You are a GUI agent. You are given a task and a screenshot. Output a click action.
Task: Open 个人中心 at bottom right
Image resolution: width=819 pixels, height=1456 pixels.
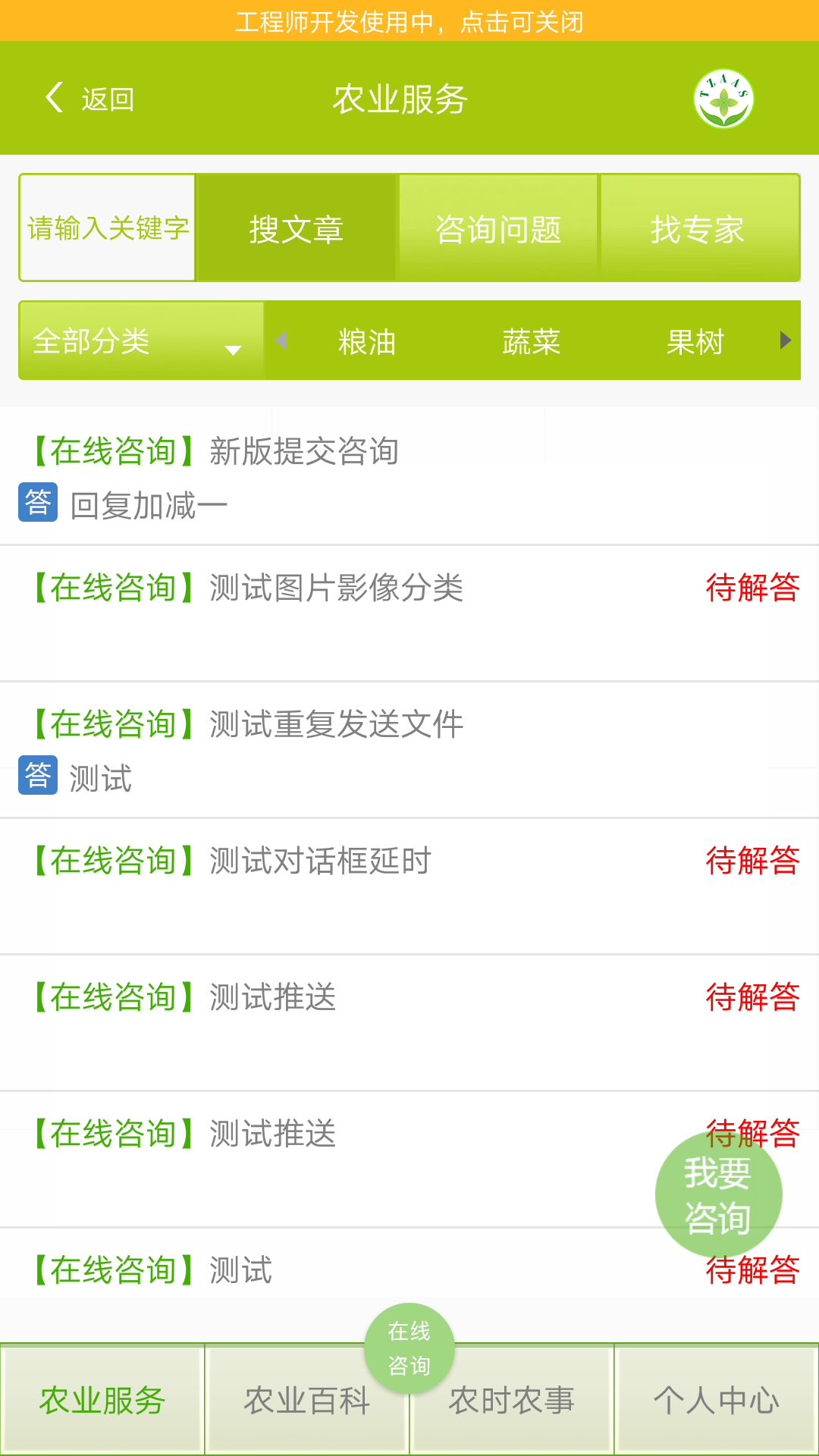click(716, 1399)
